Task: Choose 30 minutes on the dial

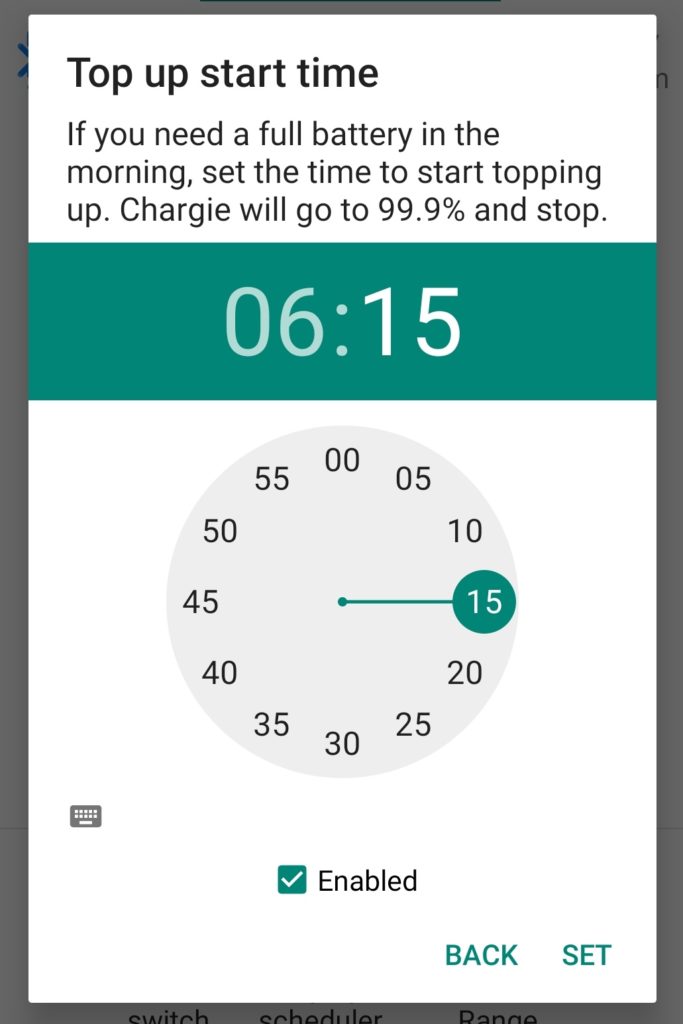Action: tap(342, 744)
